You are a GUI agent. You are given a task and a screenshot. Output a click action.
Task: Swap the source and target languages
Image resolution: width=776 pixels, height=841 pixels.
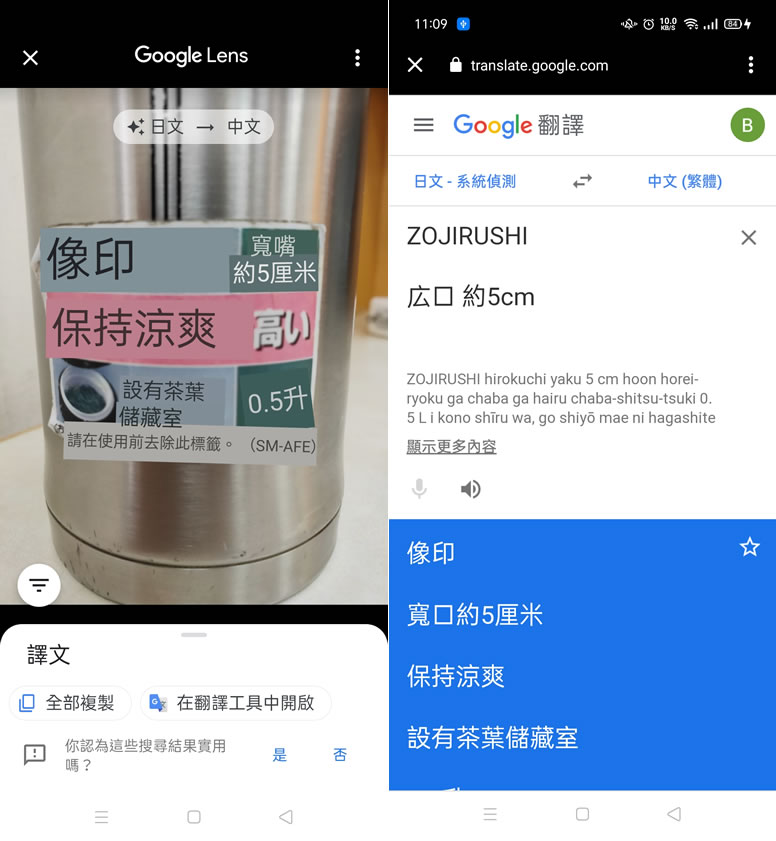pos(582,181)
